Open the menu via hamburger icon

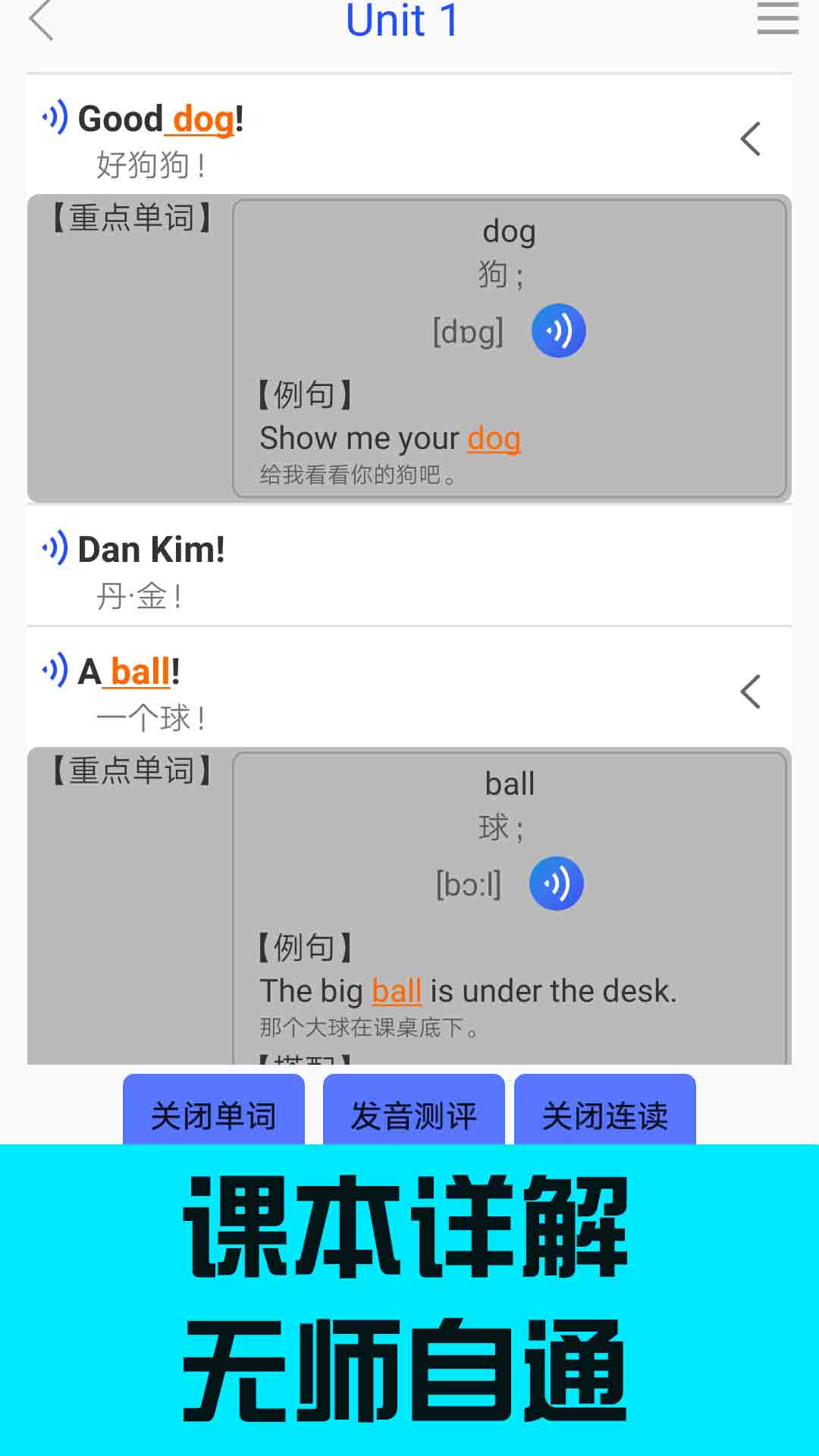click(777, 19)
